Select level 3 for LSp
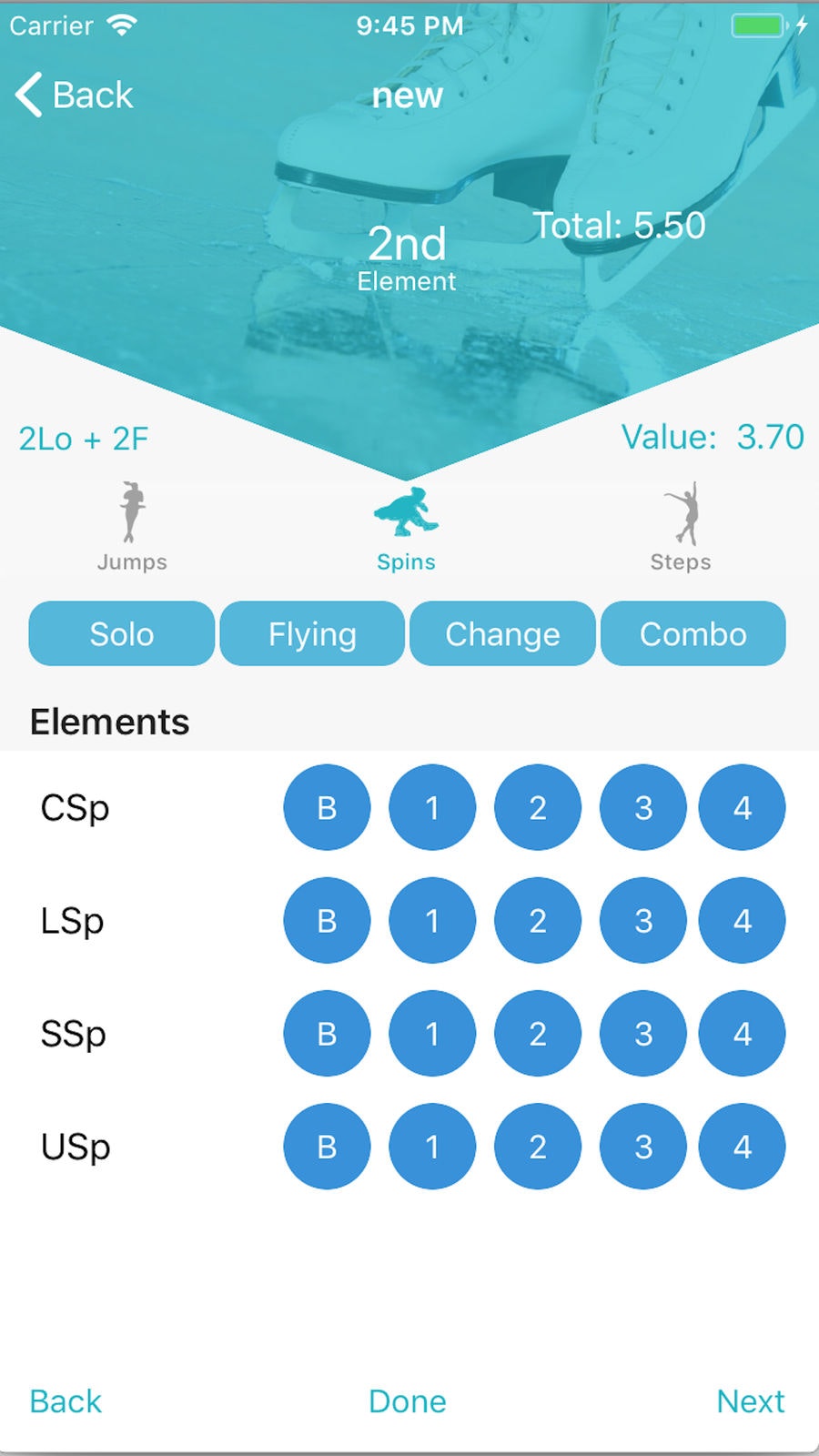 [x=643, y=920]
